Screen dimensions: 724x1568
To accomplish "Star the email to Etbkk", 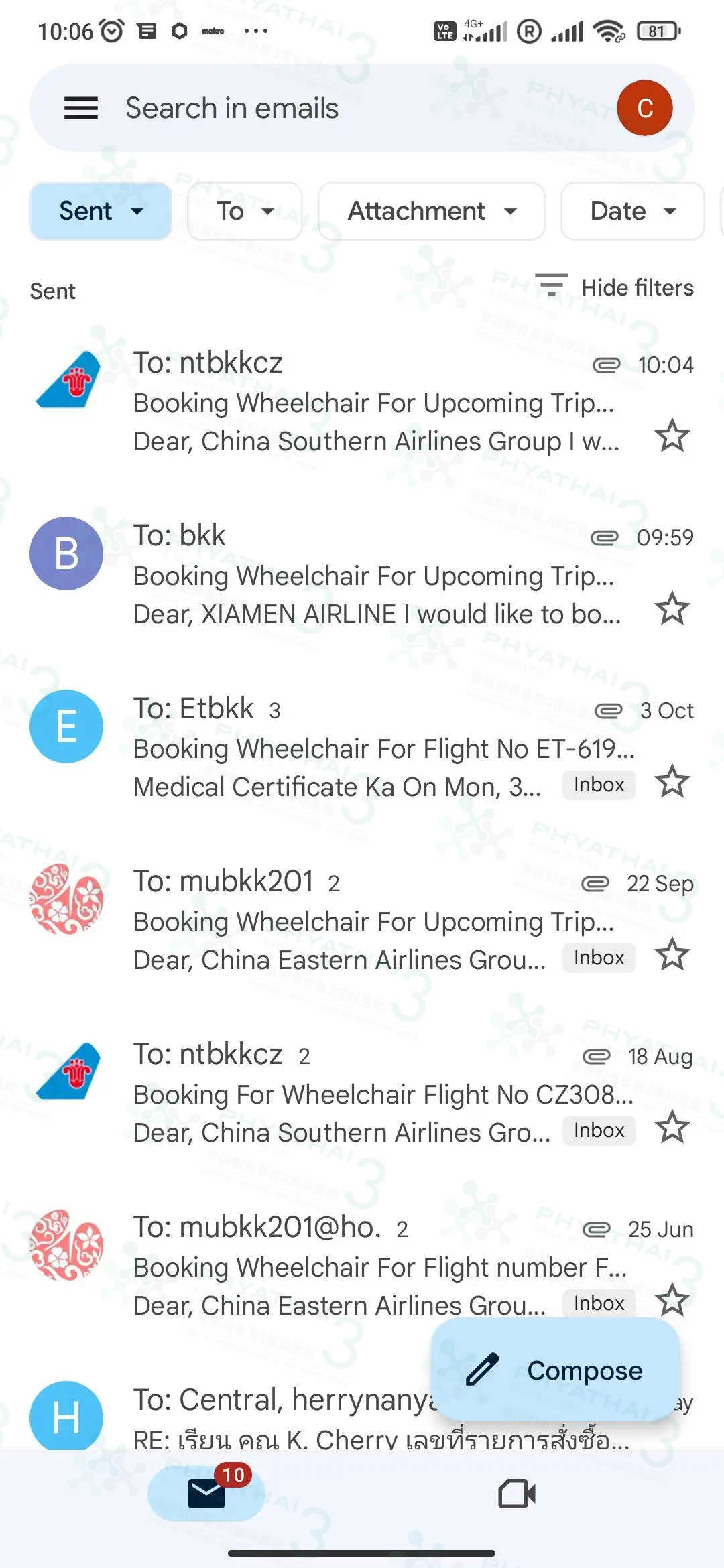I will (672, 782).
